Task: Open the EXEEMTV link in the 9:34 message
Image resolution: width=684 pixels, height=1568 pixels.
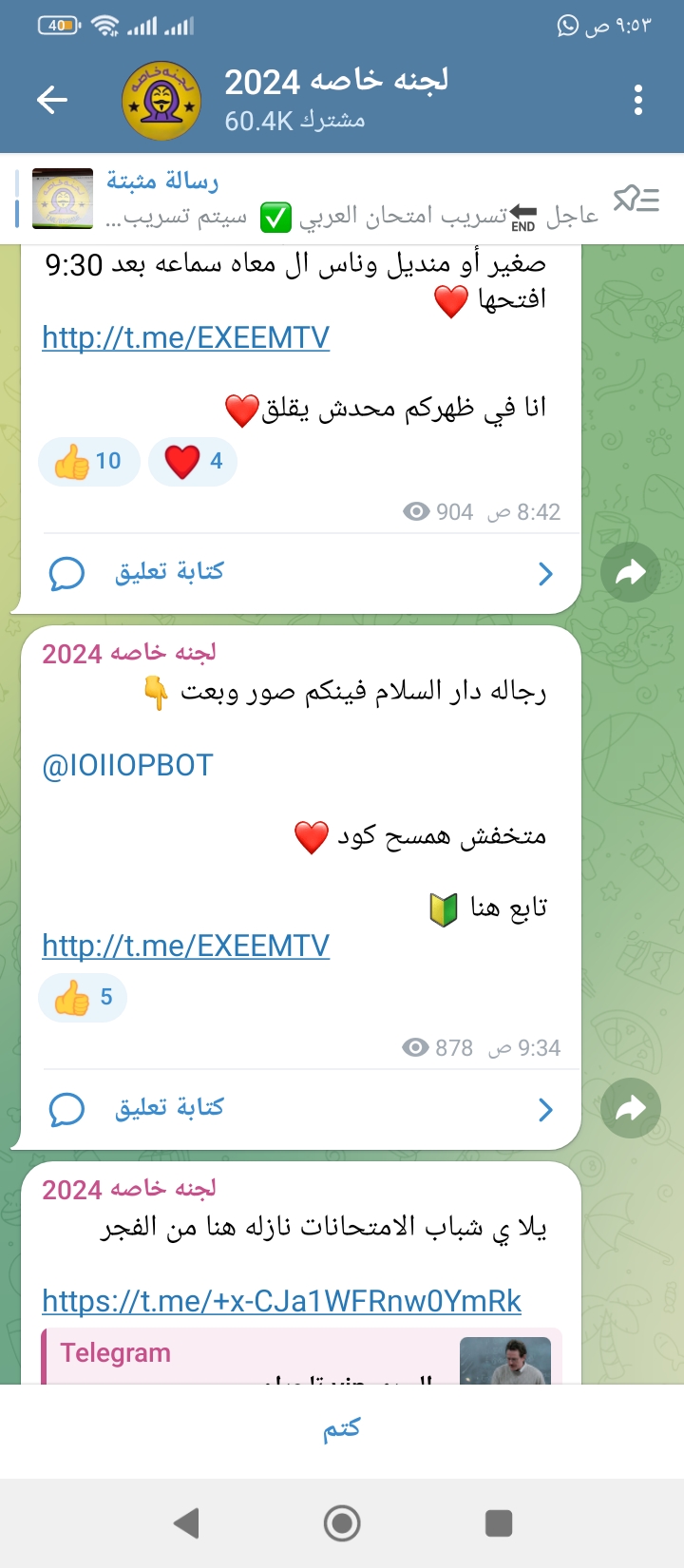Action: click(x=185, y=947)
